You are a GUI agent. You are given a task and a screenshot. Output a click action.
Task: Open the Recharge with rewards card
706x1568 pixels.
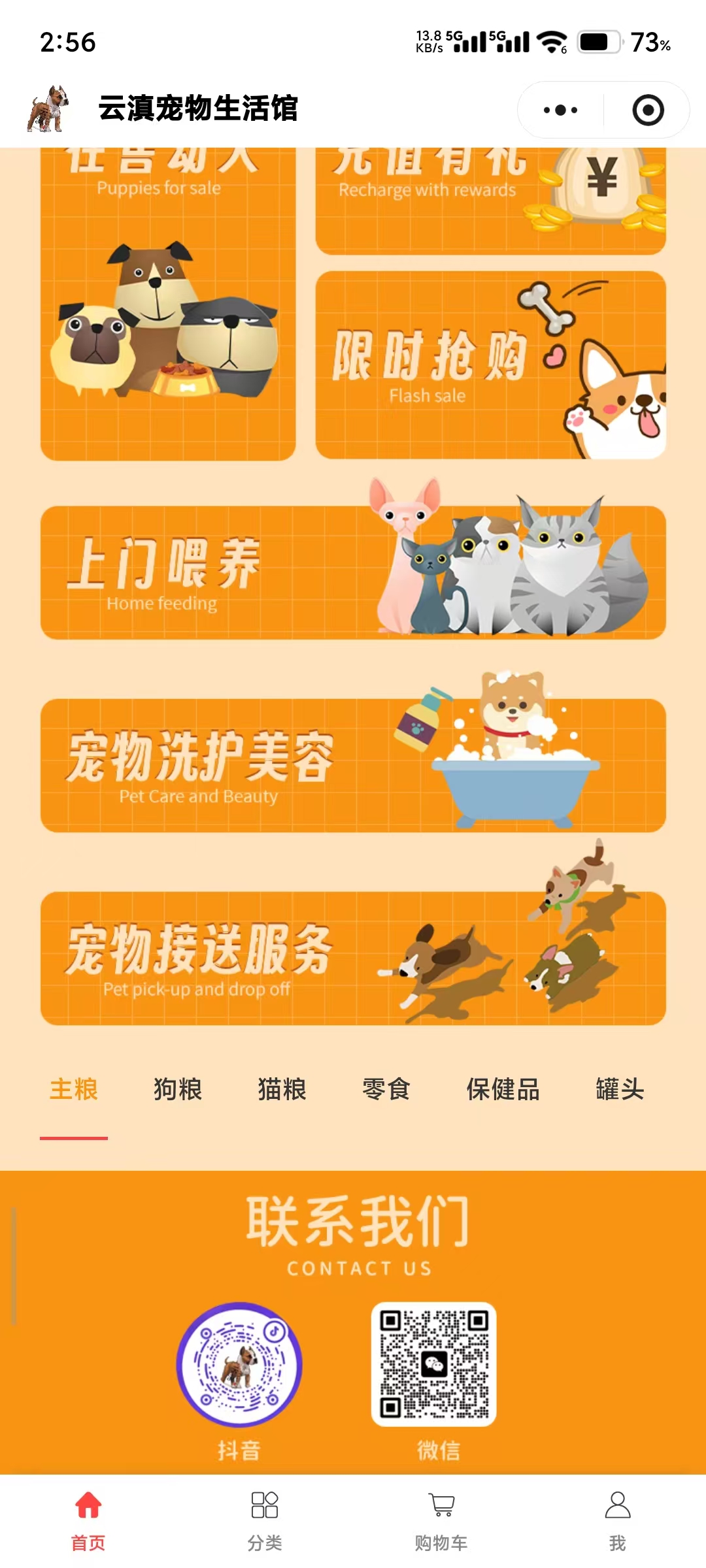[490, 199]
